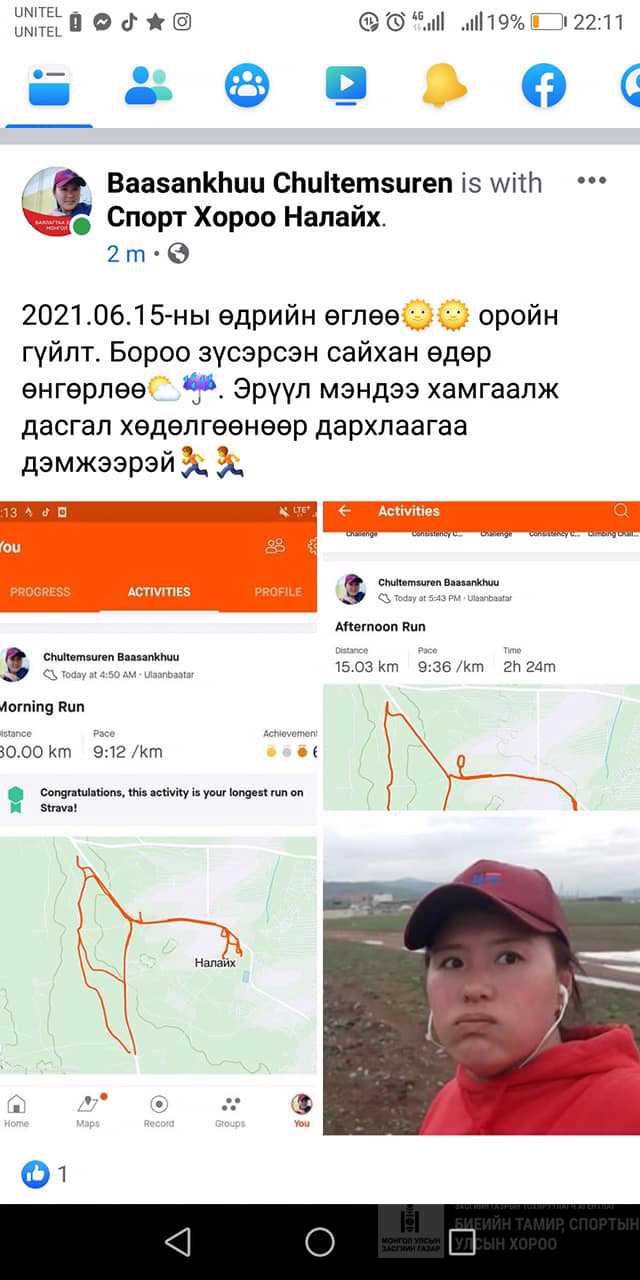
Task: Return to the phone's home screen
Action: pos(320,1242)
